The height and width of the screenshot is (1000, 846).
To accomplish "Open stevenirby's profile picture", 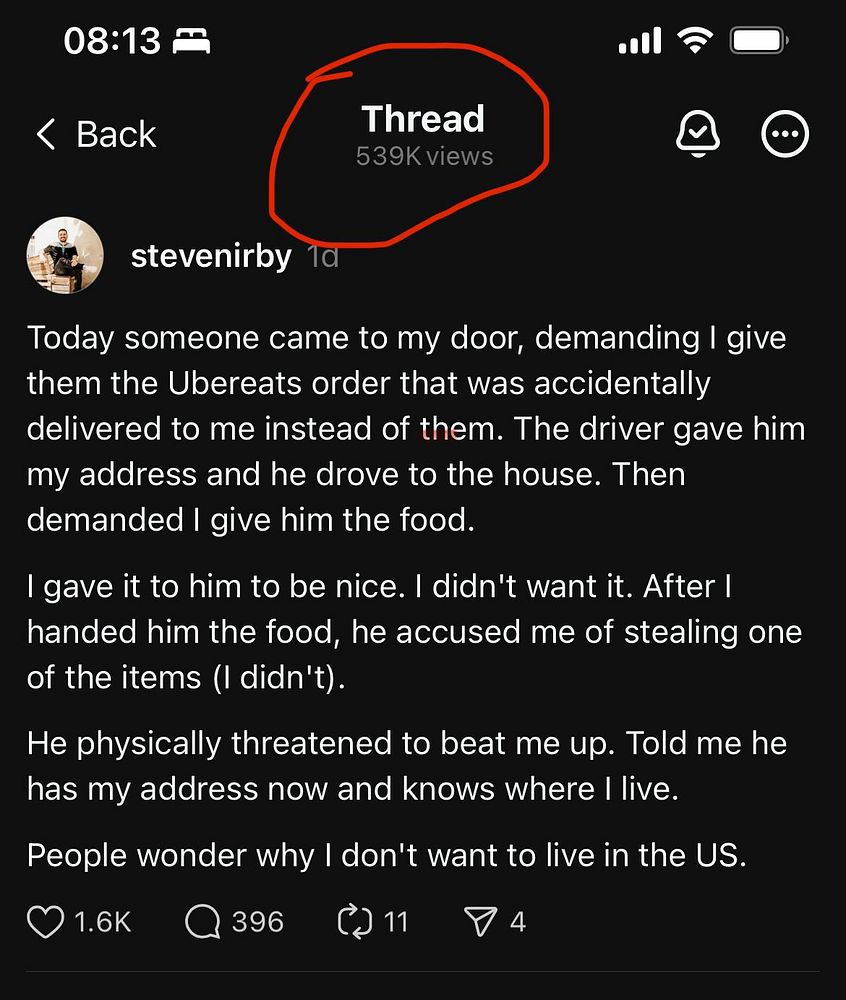I will [65, 256].
